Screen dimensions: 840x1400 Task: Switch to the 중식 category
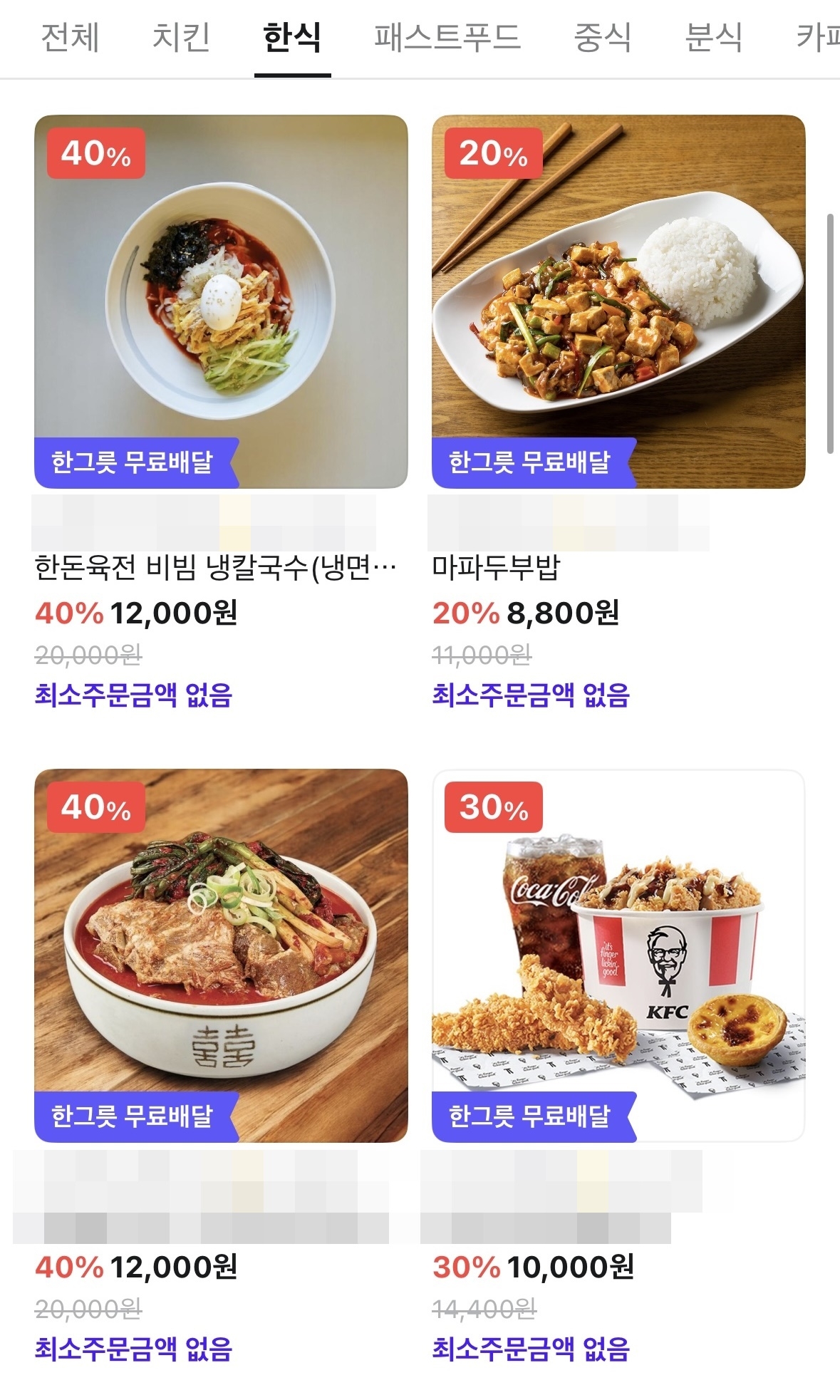coord(603,38)
